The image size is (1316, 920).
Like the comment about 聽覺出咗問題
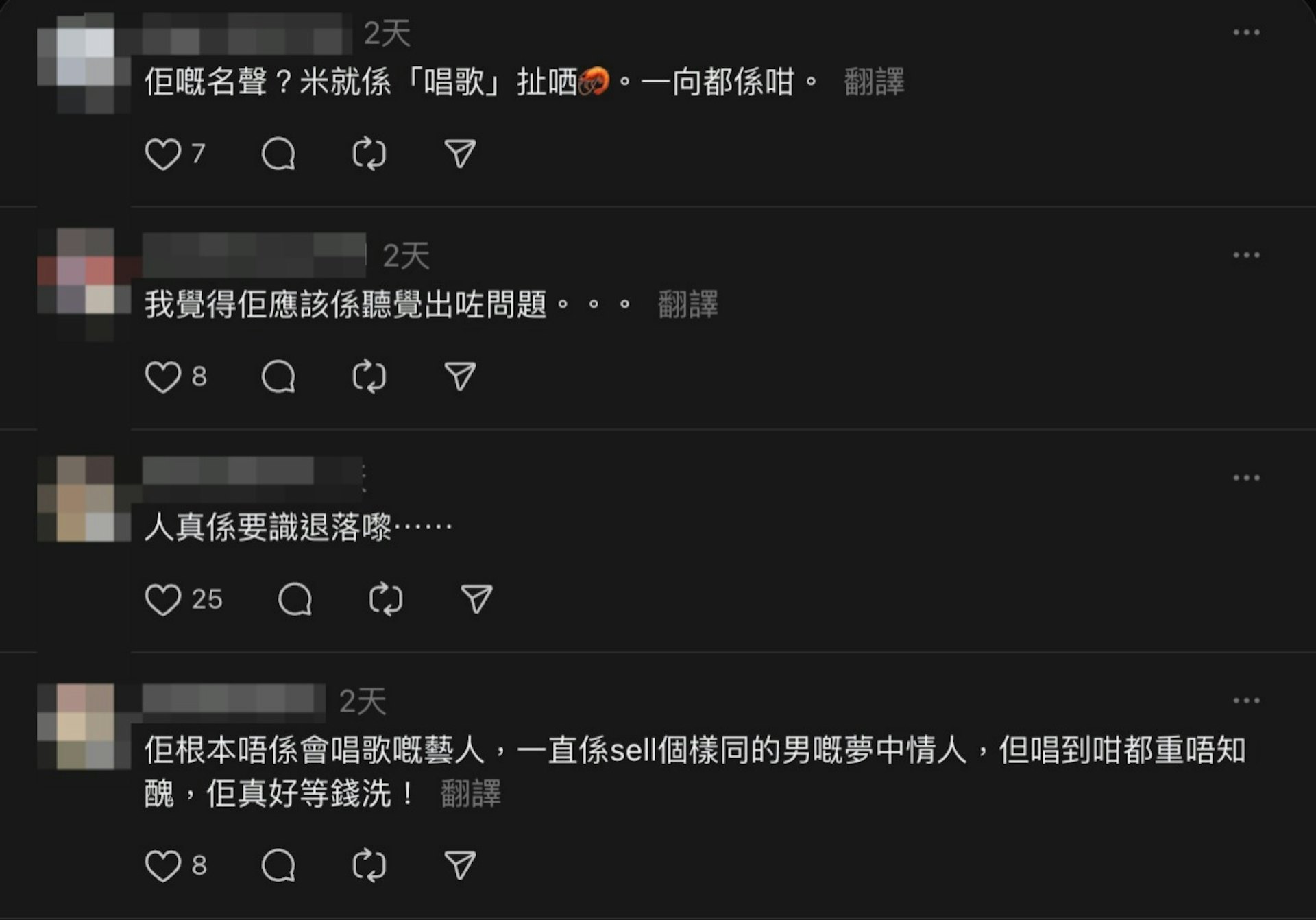[163, 377]
